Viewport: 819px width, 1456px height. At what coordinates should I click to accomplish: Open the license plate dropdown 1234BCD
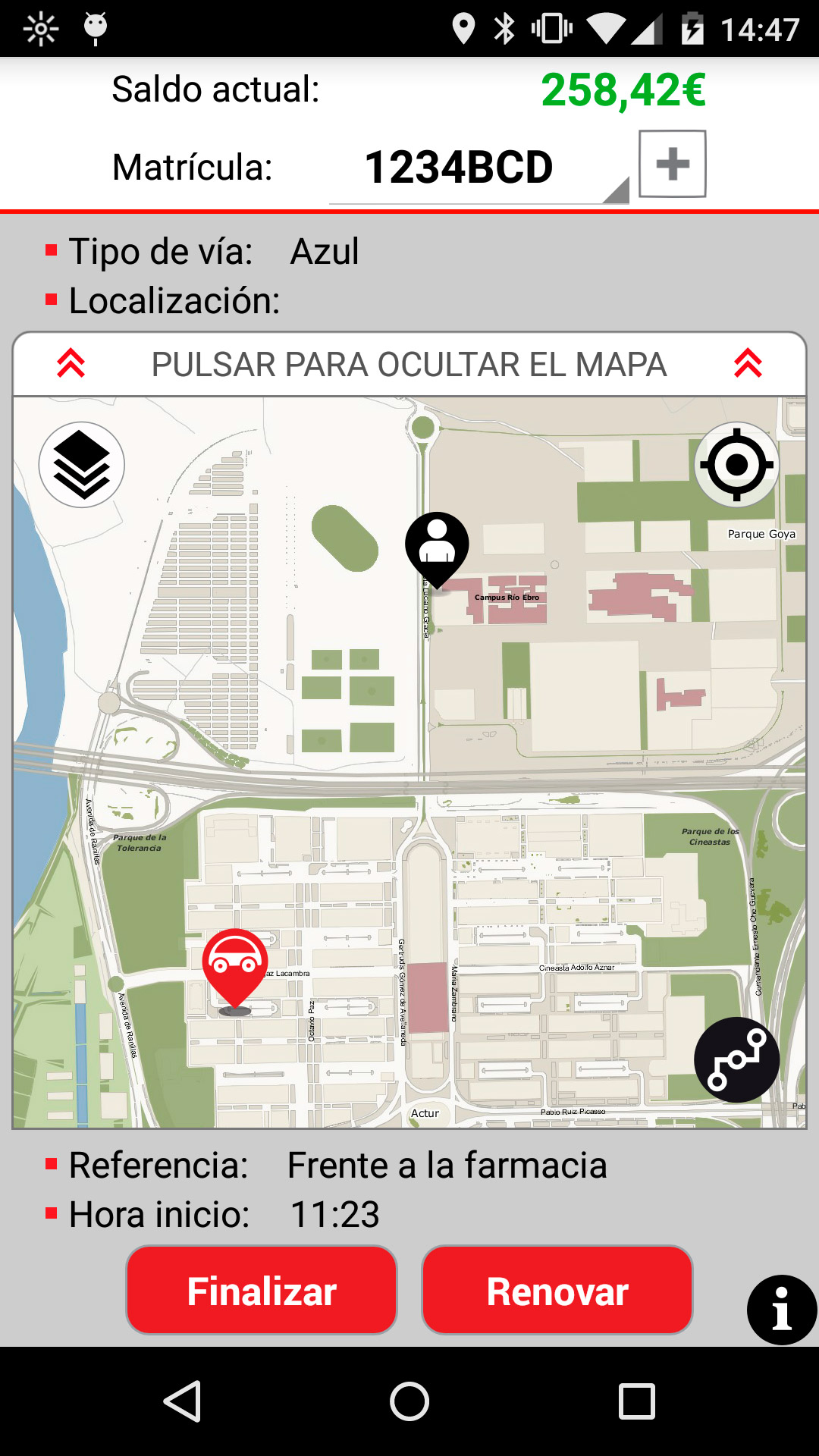[x=479, y=168]
